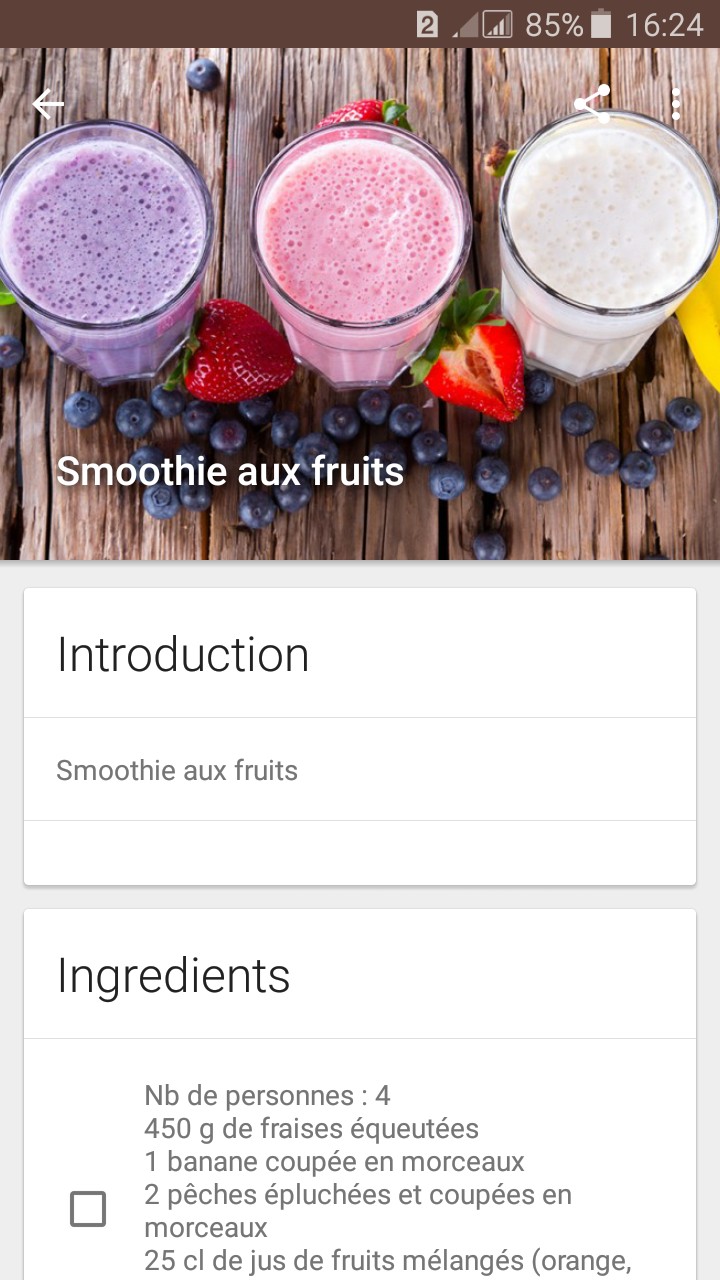Check the ingredients list checkbox

click(88, 1209)
